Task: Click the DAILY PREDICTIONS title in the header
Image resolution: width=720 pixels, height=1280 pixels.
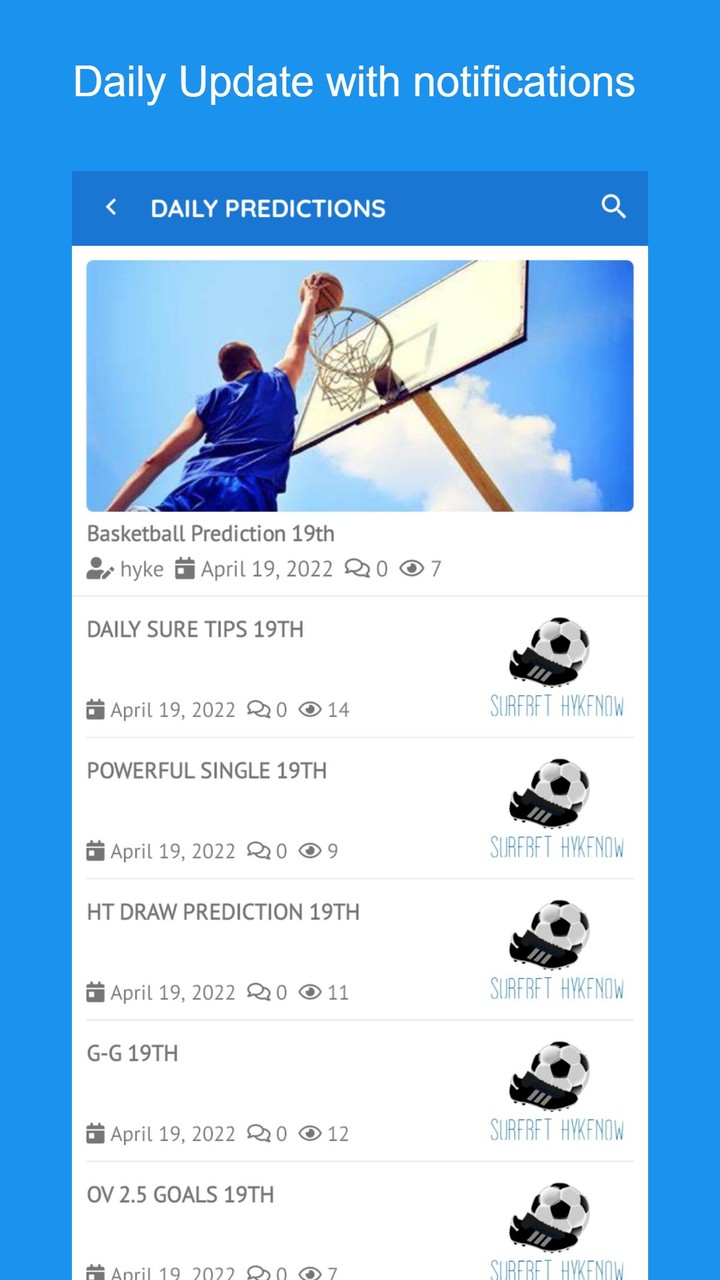Action: coord(267,208)
